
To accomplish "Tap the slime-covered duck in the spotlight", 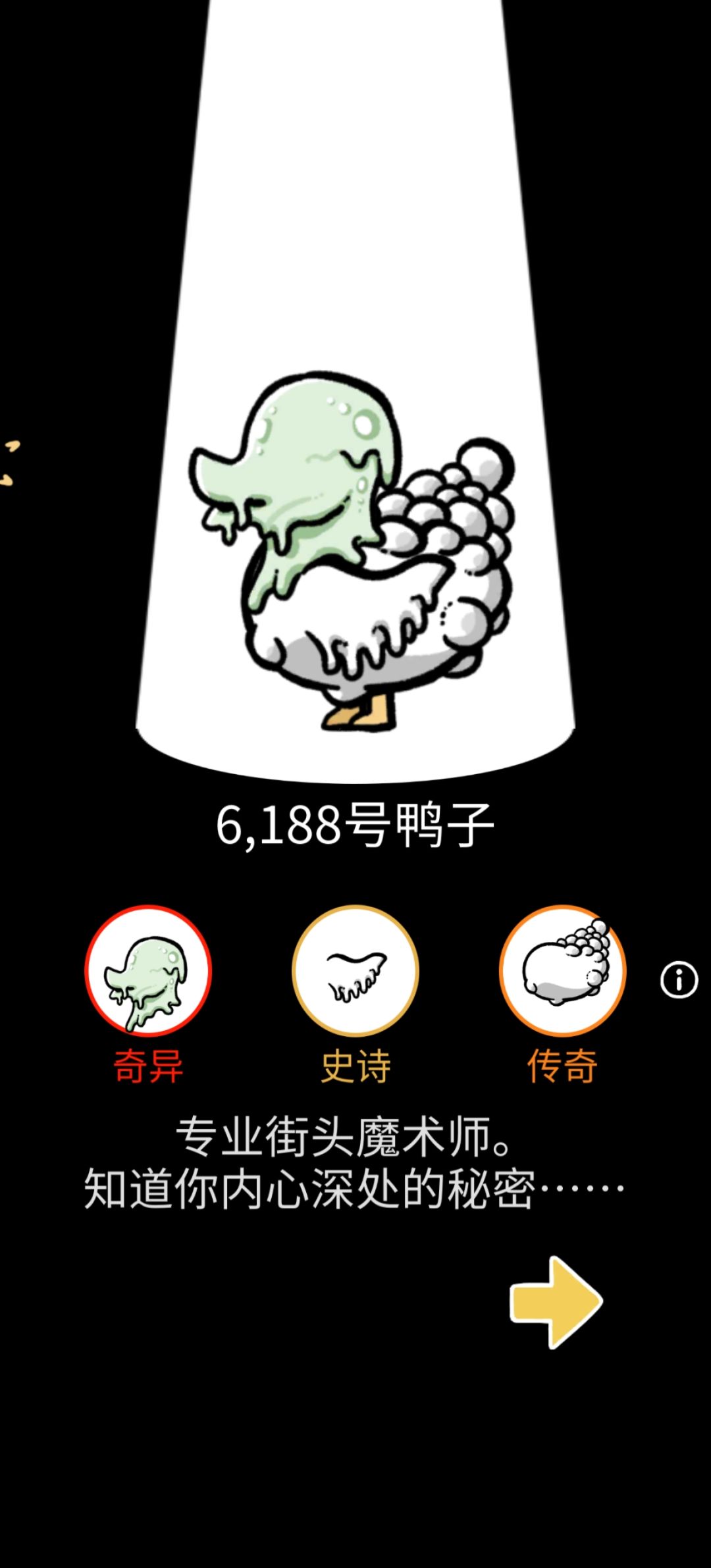I will coord(355,560).
